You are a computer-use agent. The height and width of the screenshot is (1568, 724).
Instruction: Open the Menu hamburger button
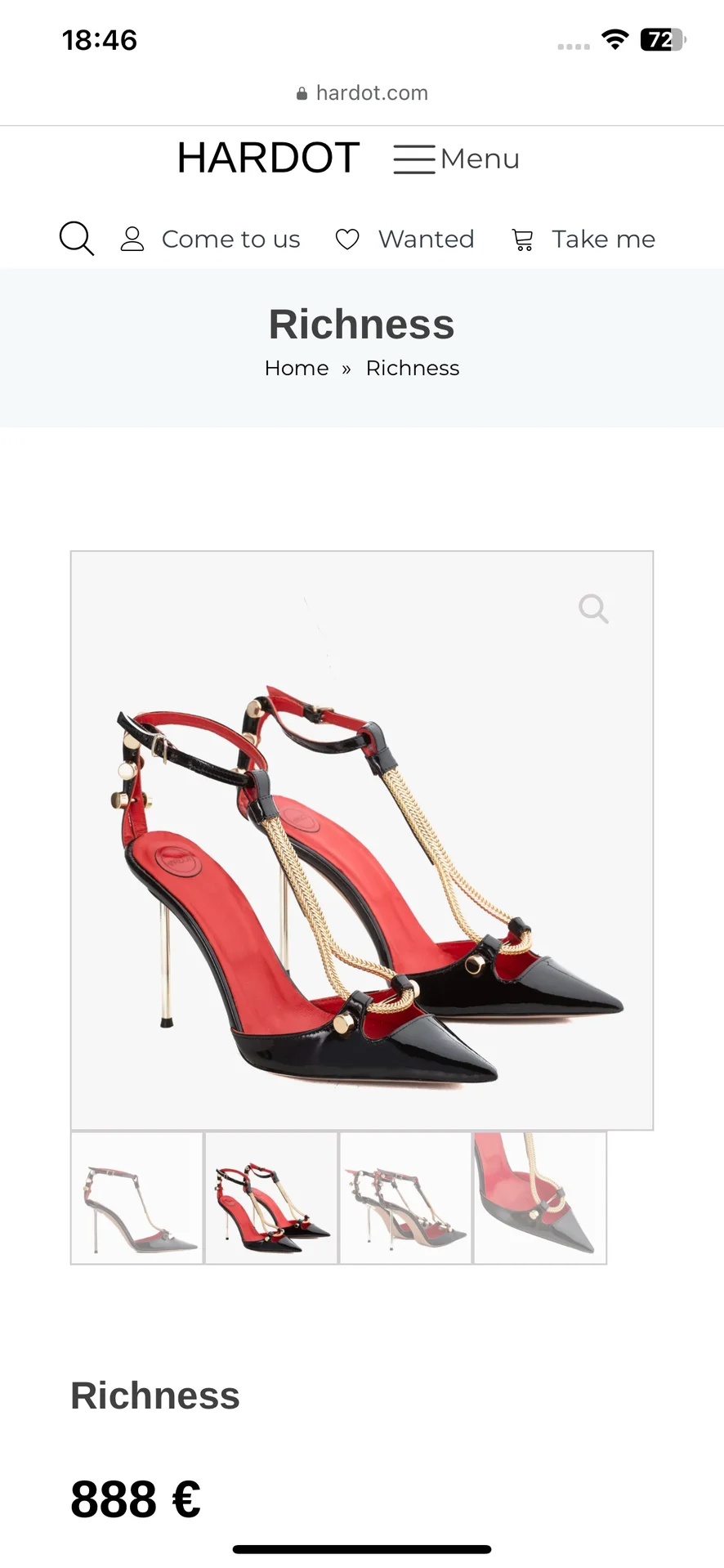[456, 159]
